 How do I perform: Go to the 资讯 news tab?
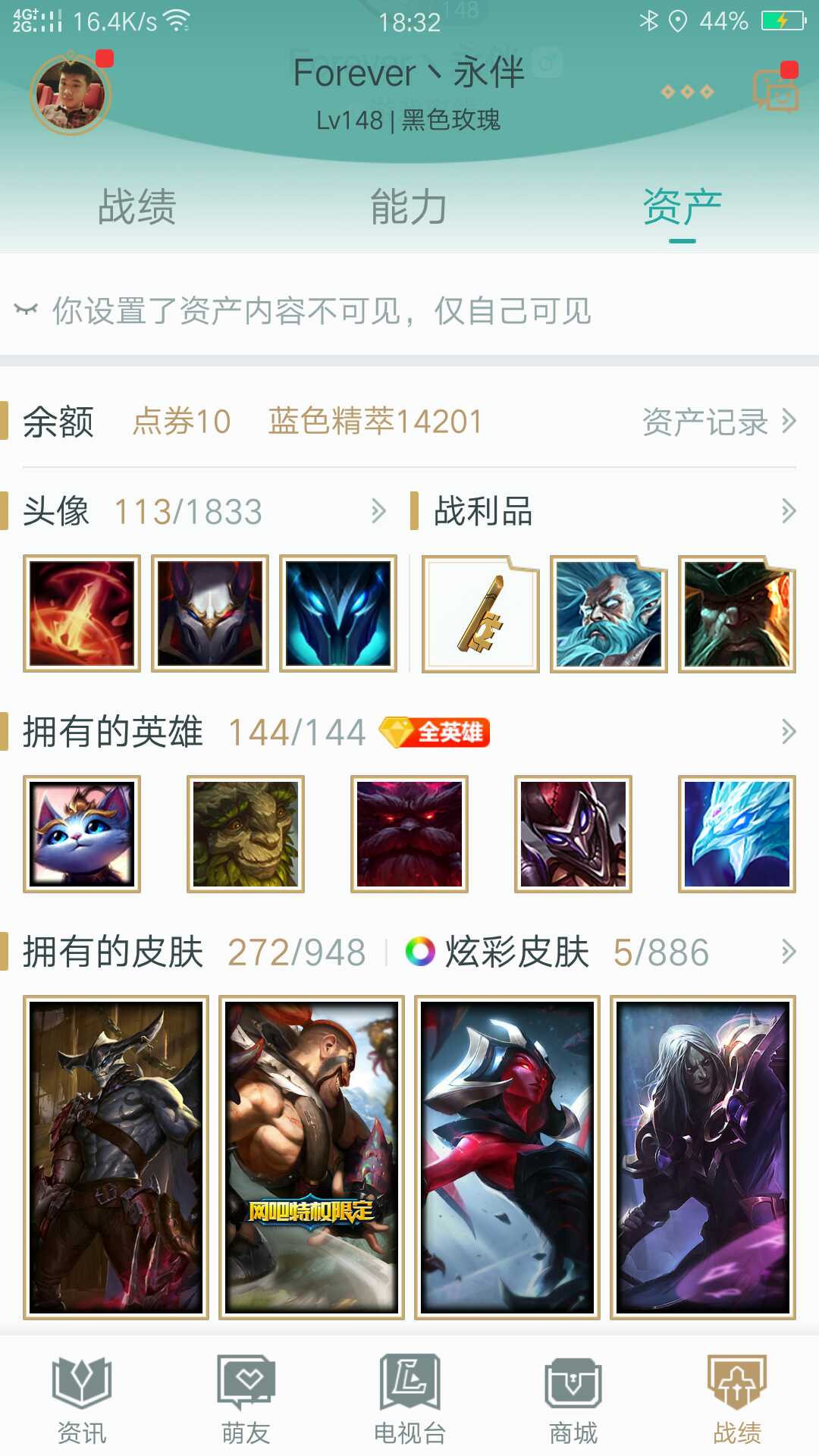click(x=82, y=1399)
